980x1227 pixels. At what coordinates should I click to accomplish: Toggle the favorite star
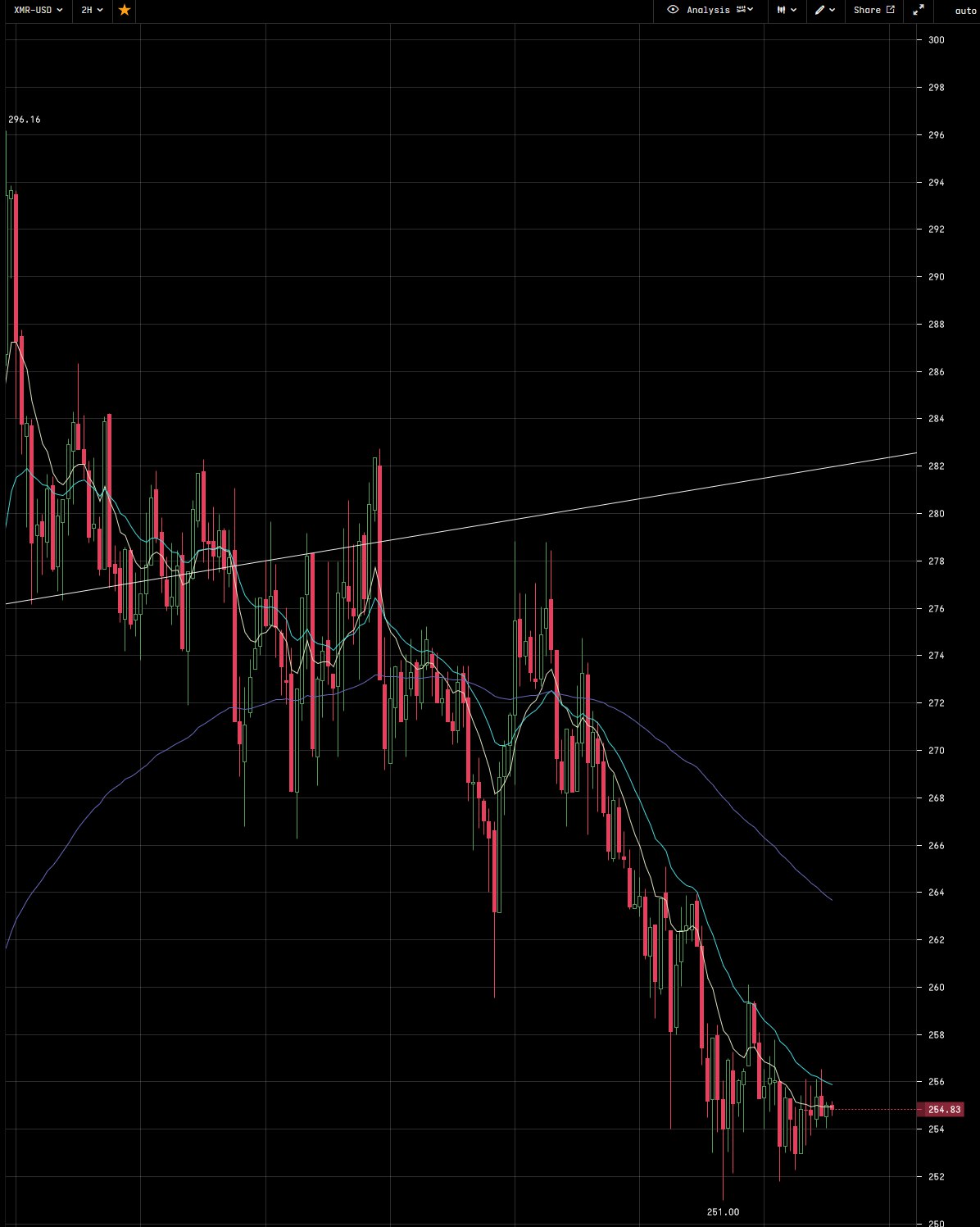point(125,11)
